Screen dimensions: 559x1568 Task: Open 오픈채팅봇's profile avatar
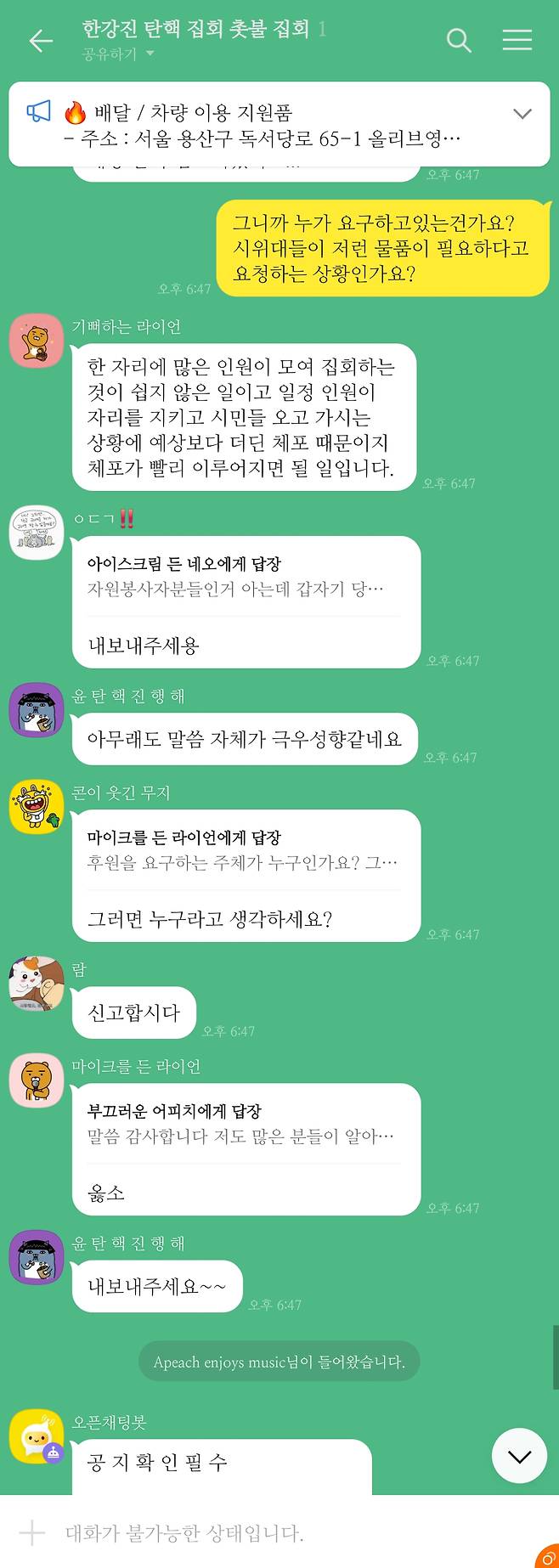pyautogui.click(x=37, y=1437)
